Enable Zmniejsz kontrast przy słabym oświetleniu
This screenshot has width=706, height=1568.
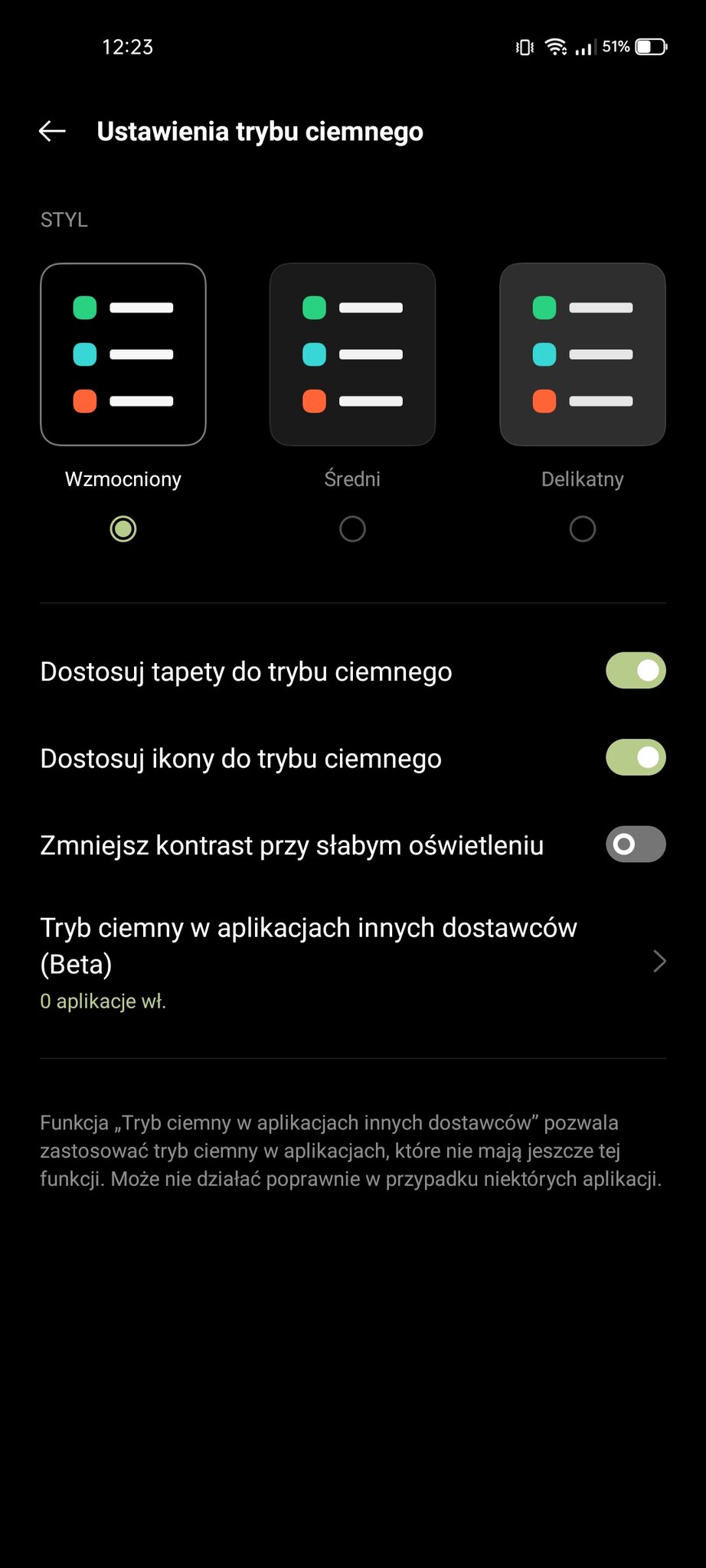click(636, 844)
